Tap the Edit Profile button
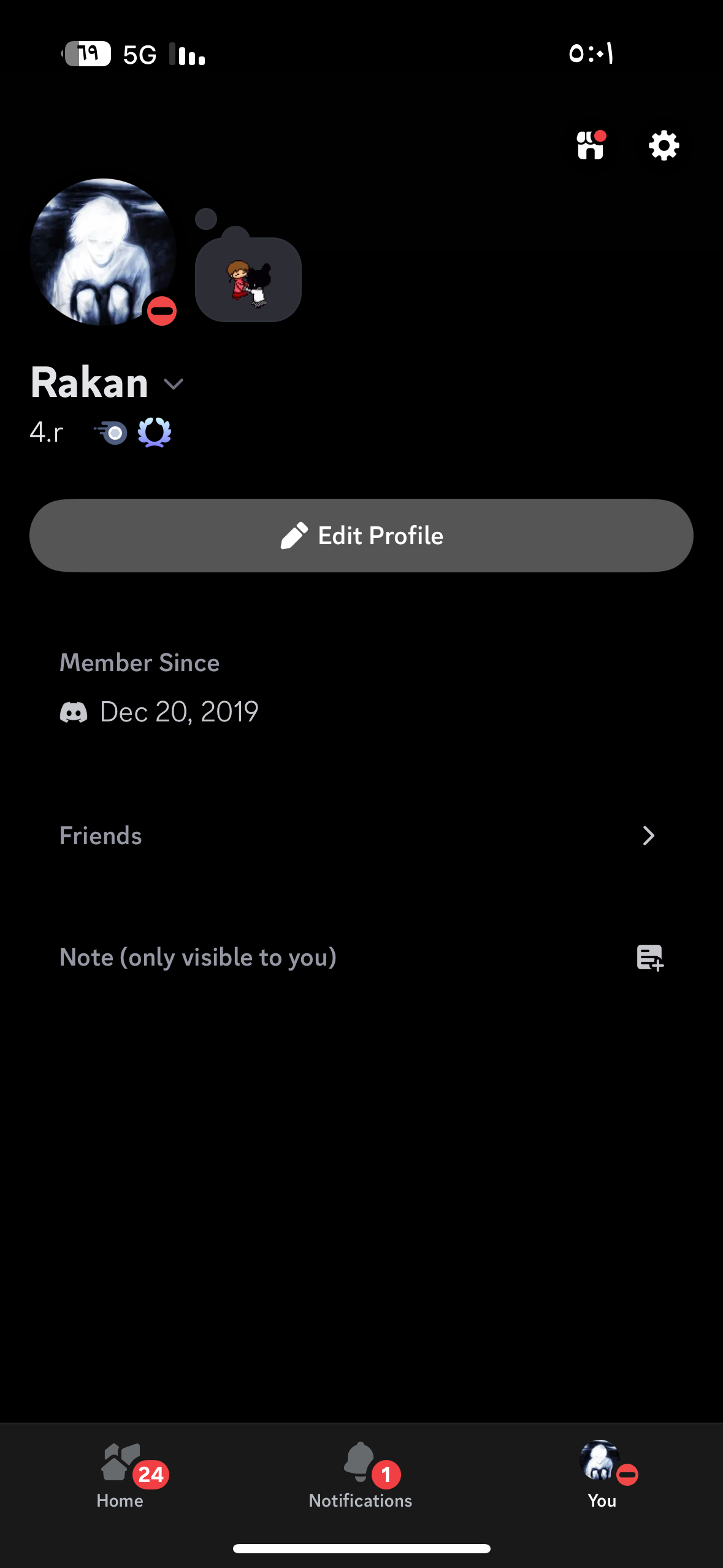This screenshot has height=1568, width=723. pos(361,536)
